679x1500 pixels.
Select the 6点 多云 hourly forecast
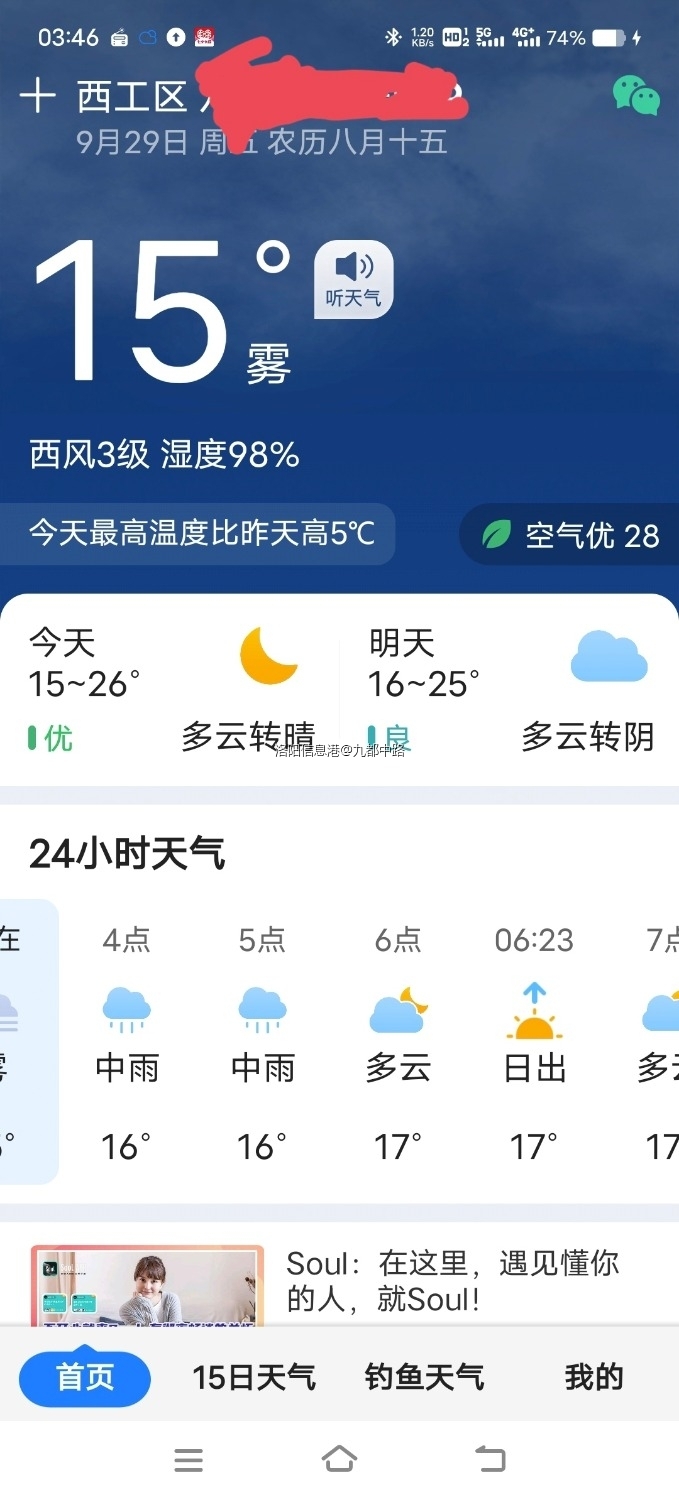398,1040
